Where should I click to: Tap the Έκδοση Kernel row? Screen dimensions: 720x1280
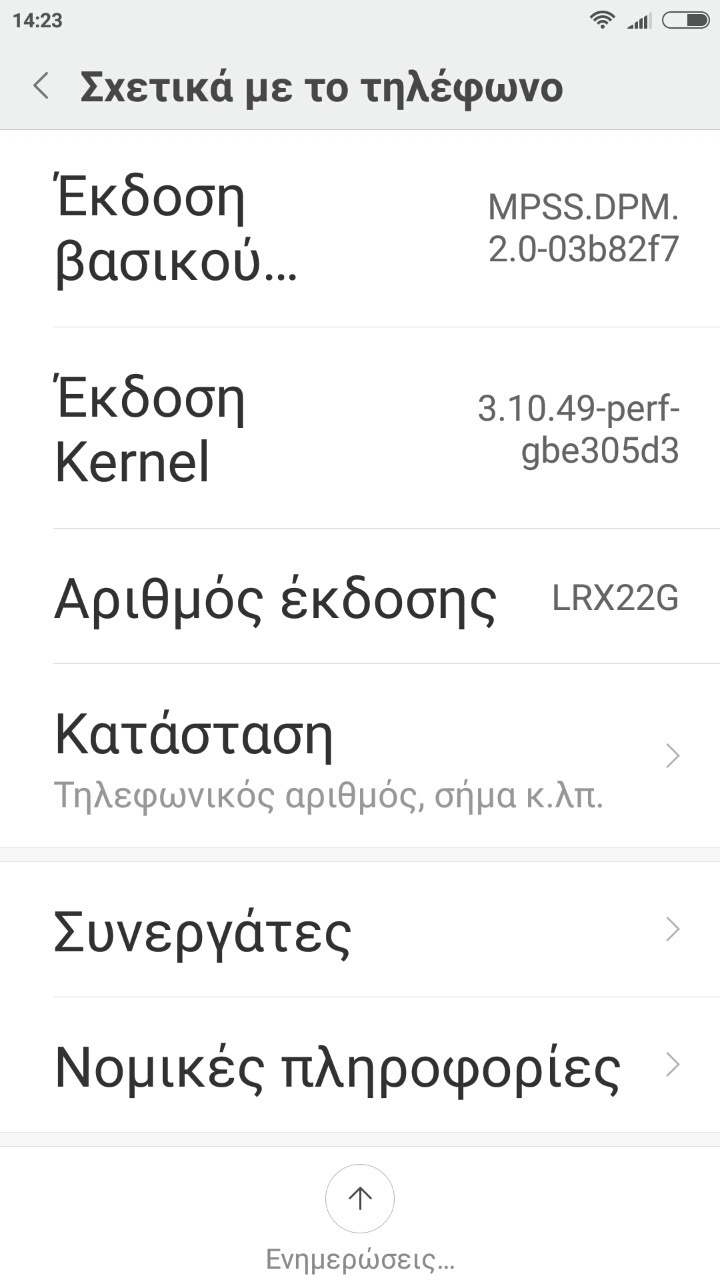tap(360, 430)
